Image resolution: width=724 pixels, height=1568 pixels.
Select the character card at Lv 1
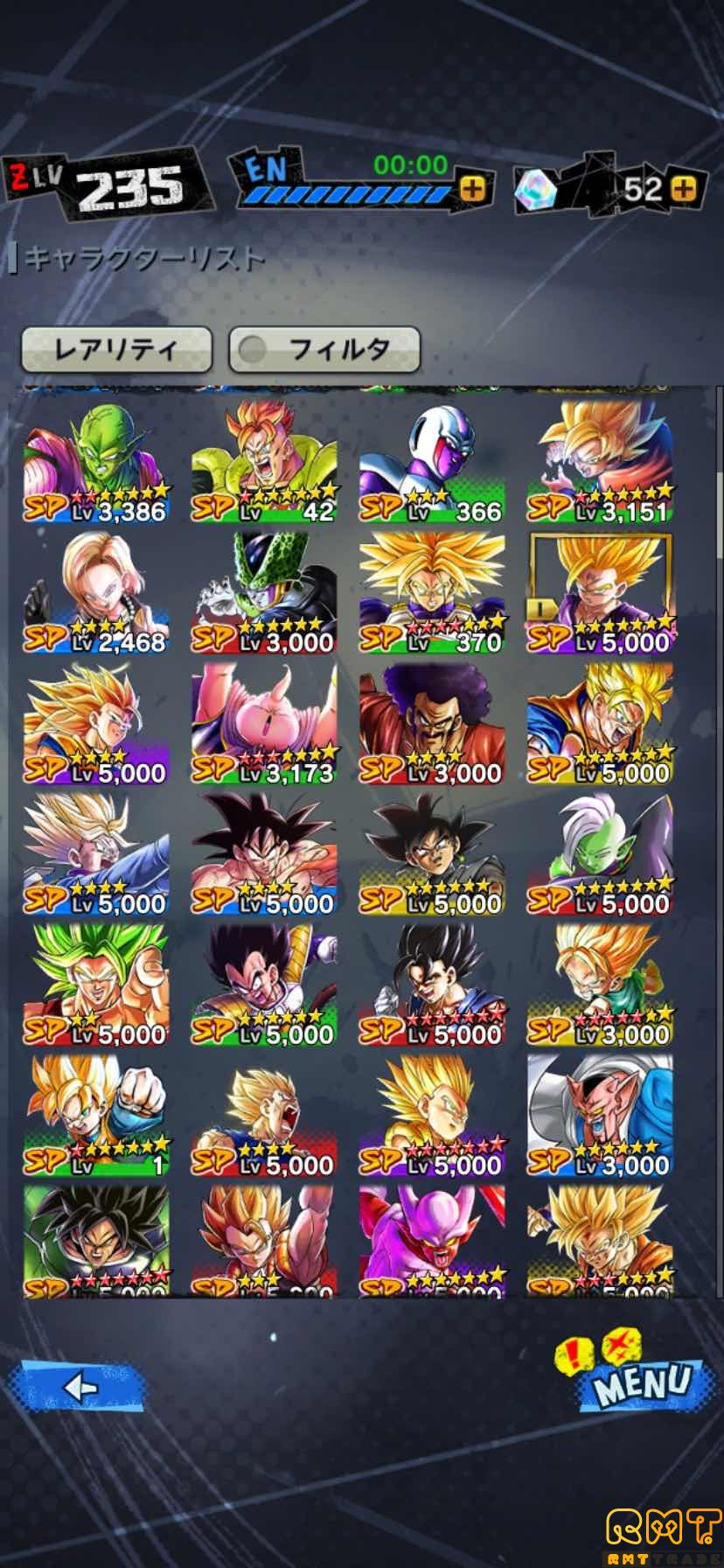pyautogui.click(x=96, y=1114)
